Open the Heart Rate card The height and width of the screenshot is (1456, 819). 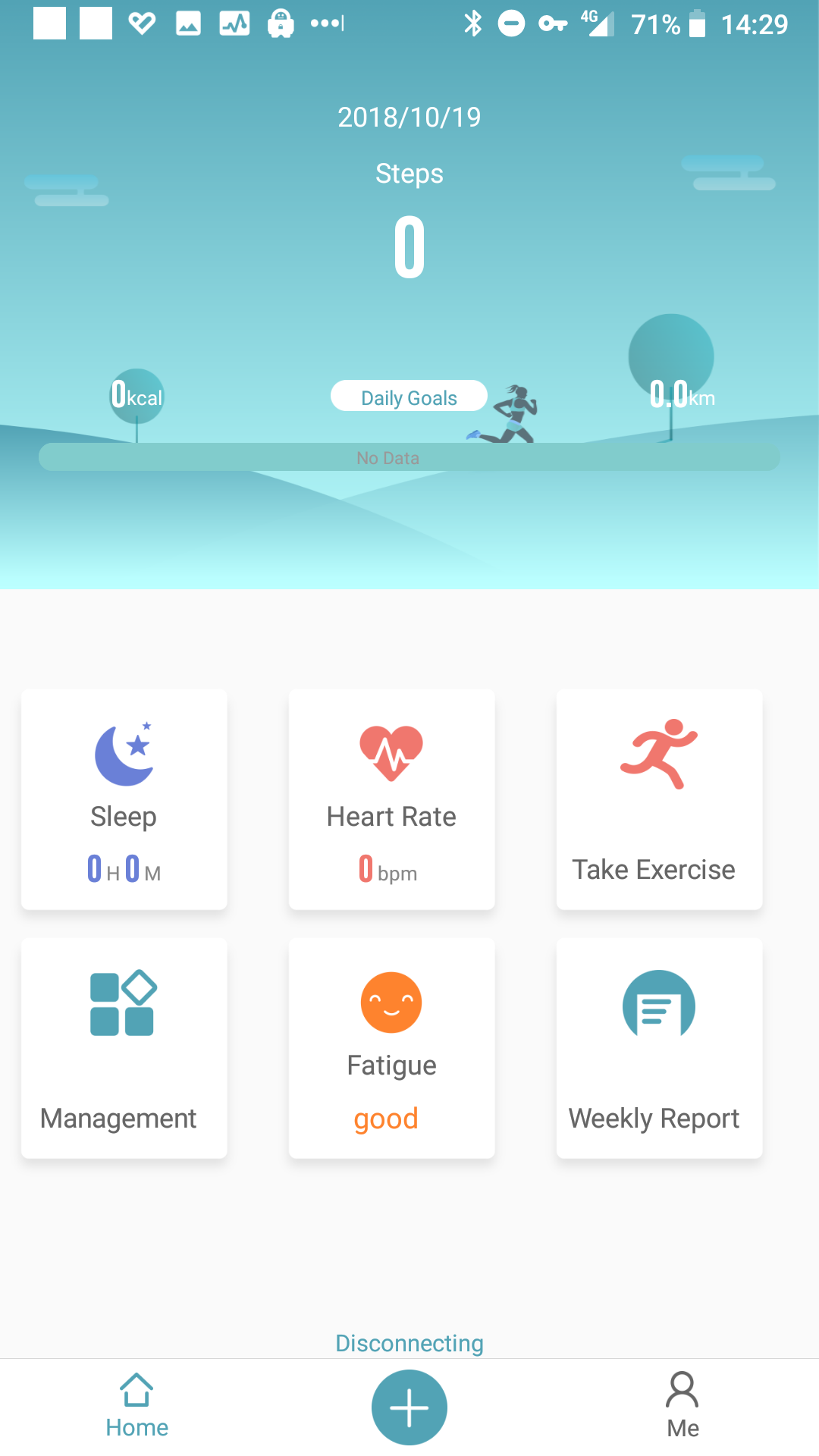[x=392, y=799]
